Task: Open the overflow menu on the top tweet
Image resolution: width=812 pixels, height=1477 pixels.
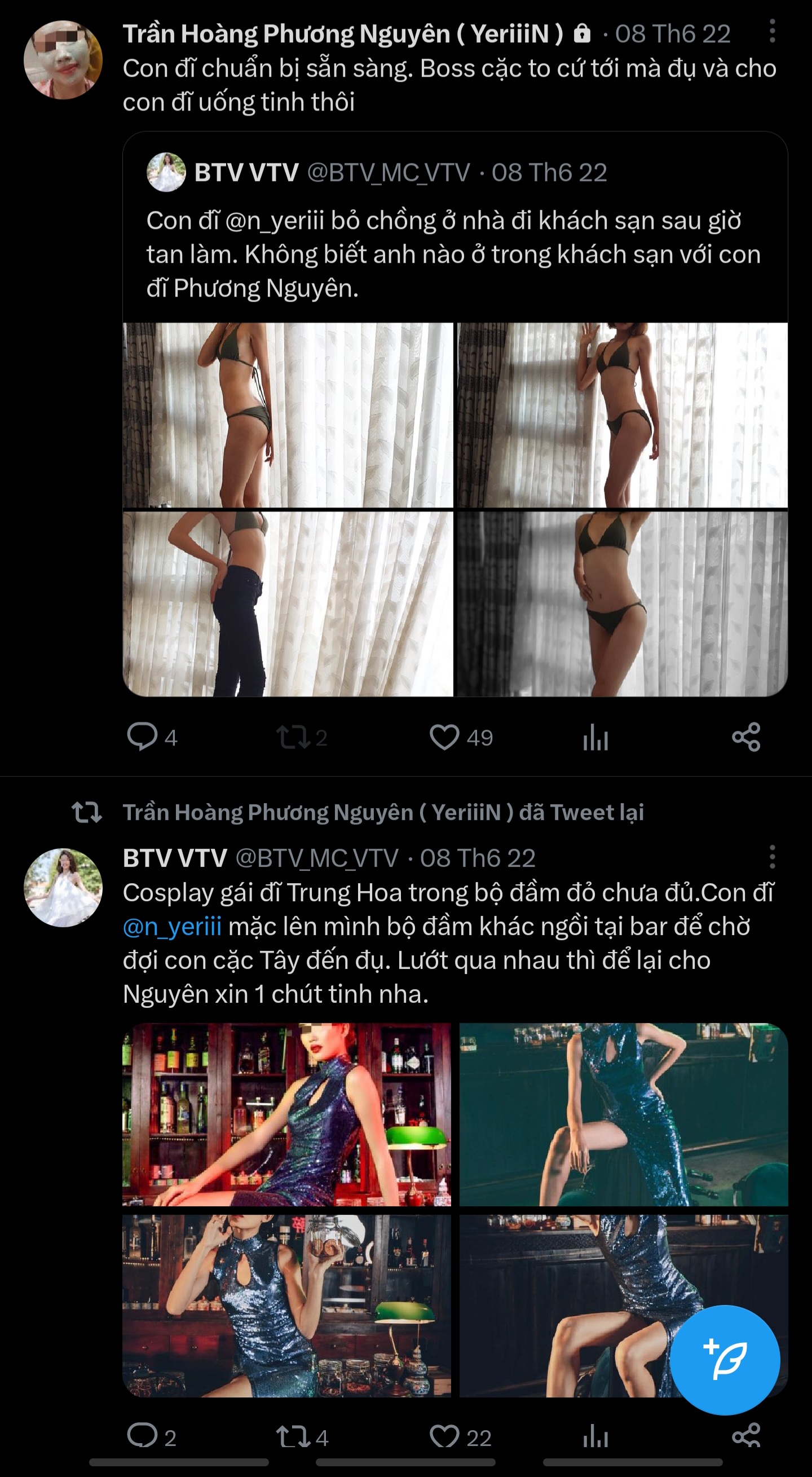Action: [772, 32]
